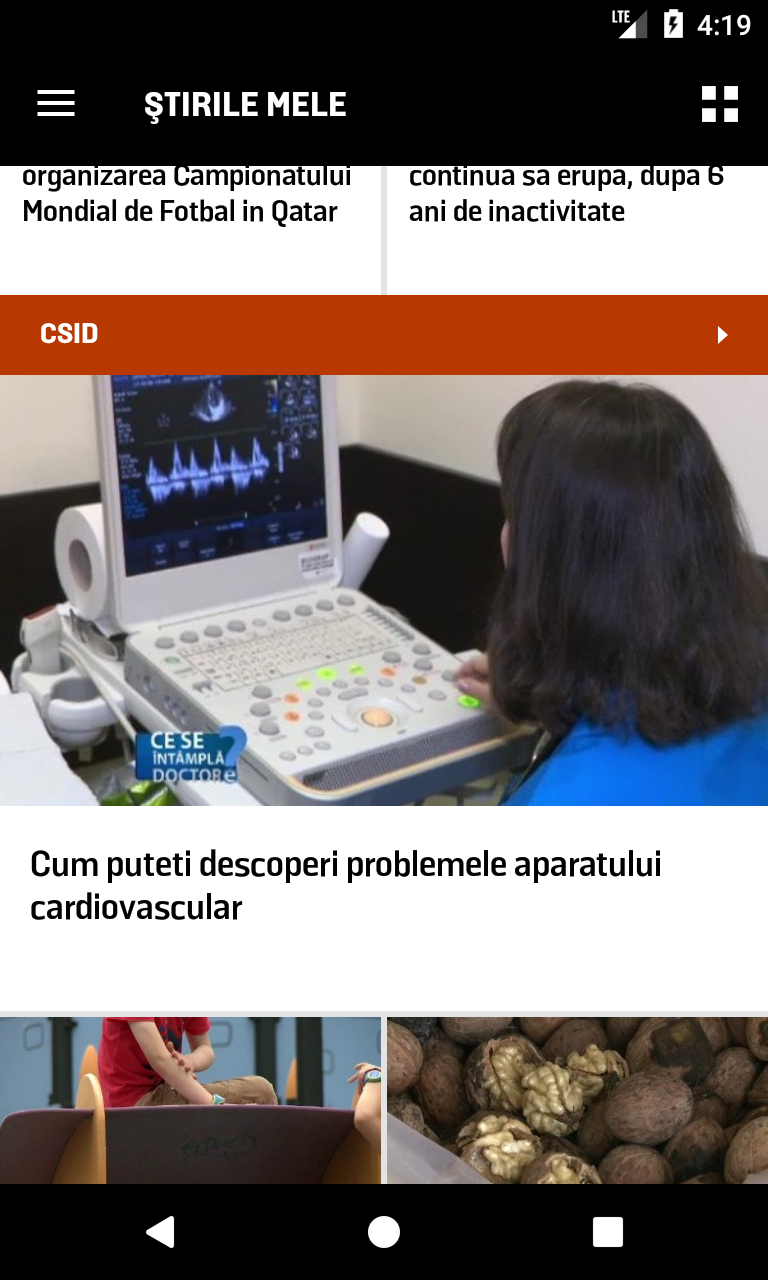768x1280 pixels.
Task: Open the grid view icon
Action: 719,104
